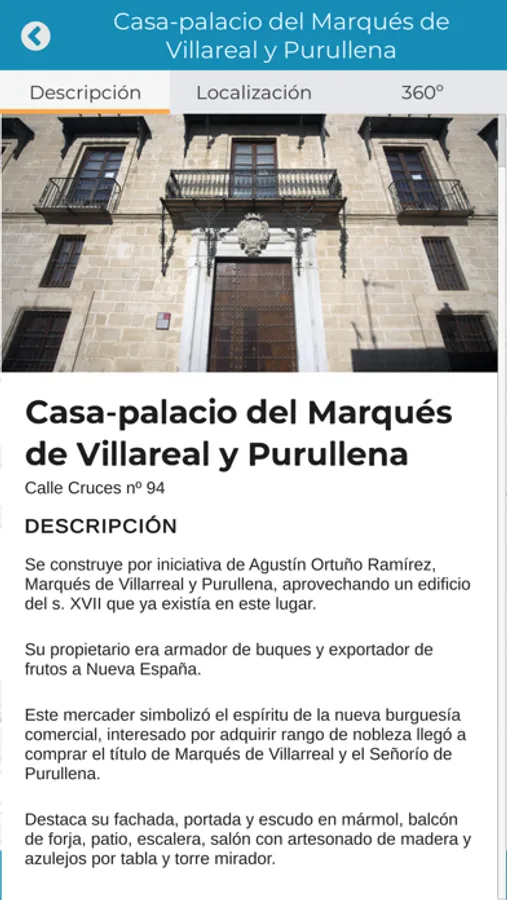Select the Descripción tab
507x900 pixels.
(85, 92)
